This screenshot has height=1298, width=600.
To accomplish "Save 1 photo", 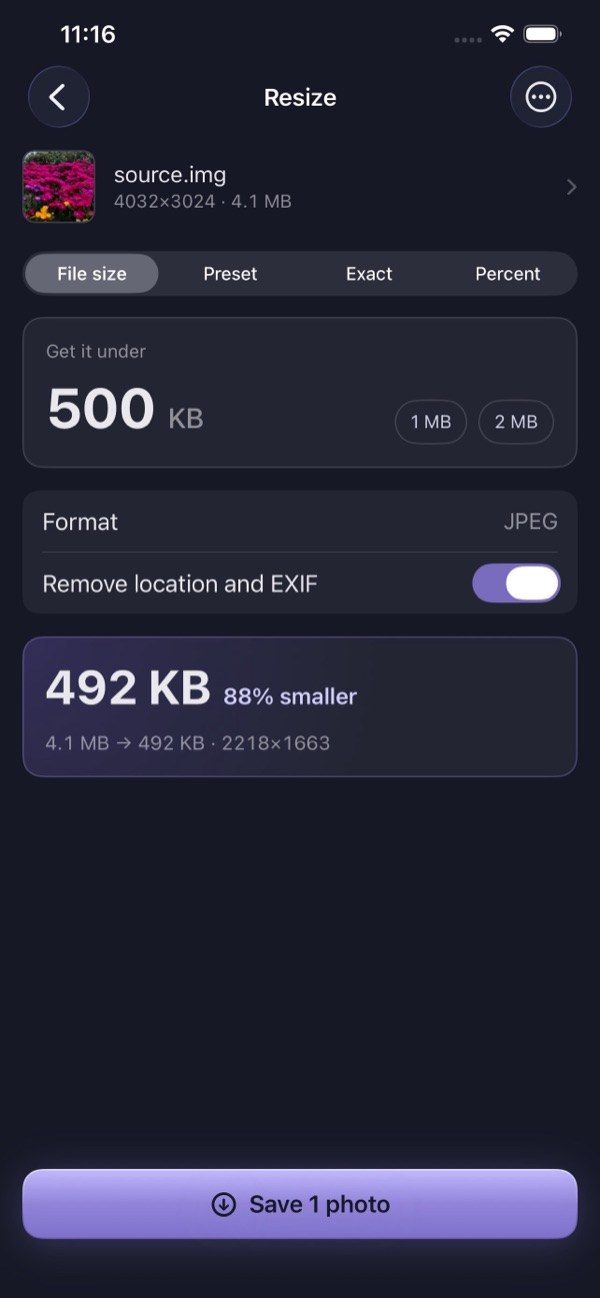I will pyautogui.click(x=300, y=1204).
